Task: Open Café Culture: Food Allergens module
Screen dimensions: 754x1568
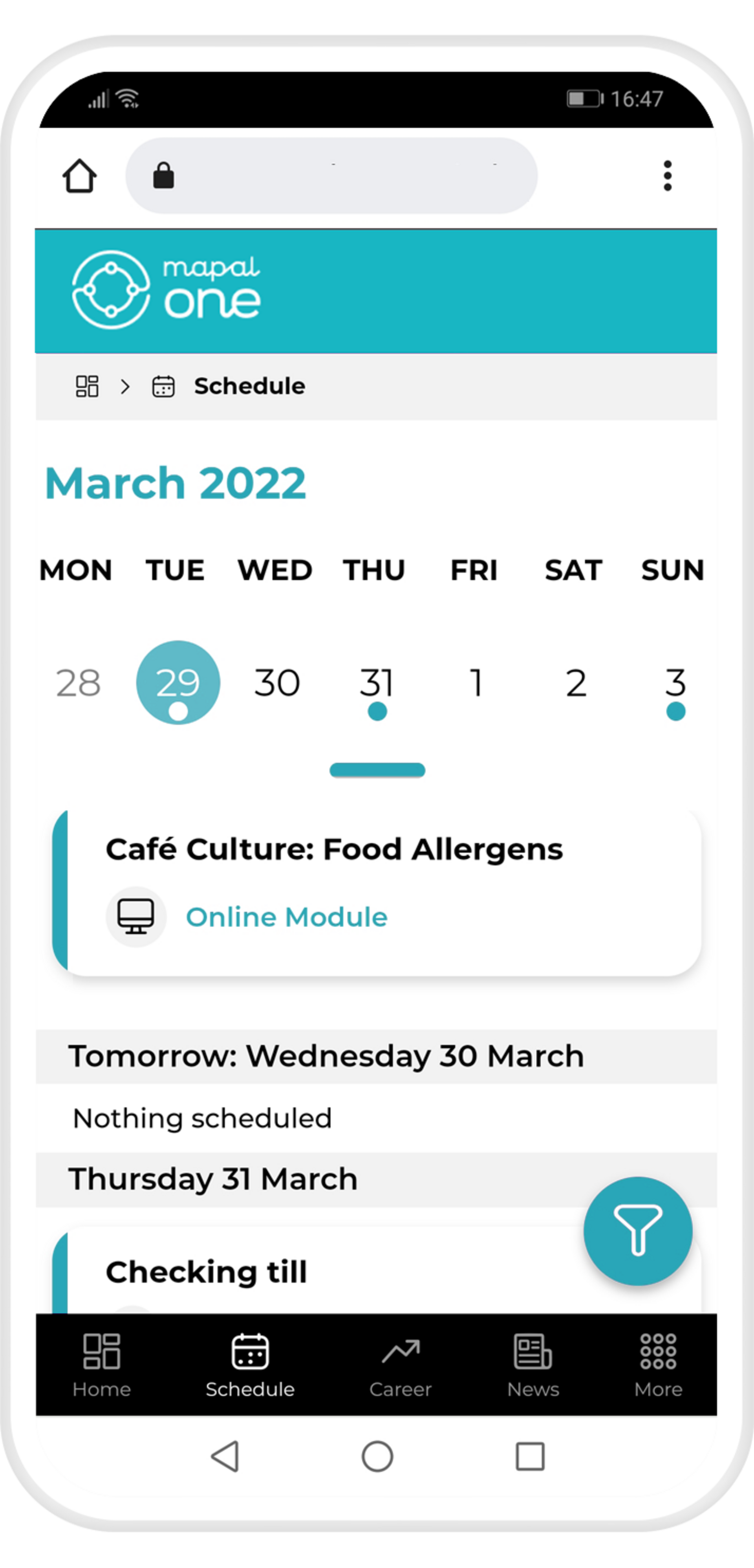Action: pyautogui.click(x=377, y=892)
